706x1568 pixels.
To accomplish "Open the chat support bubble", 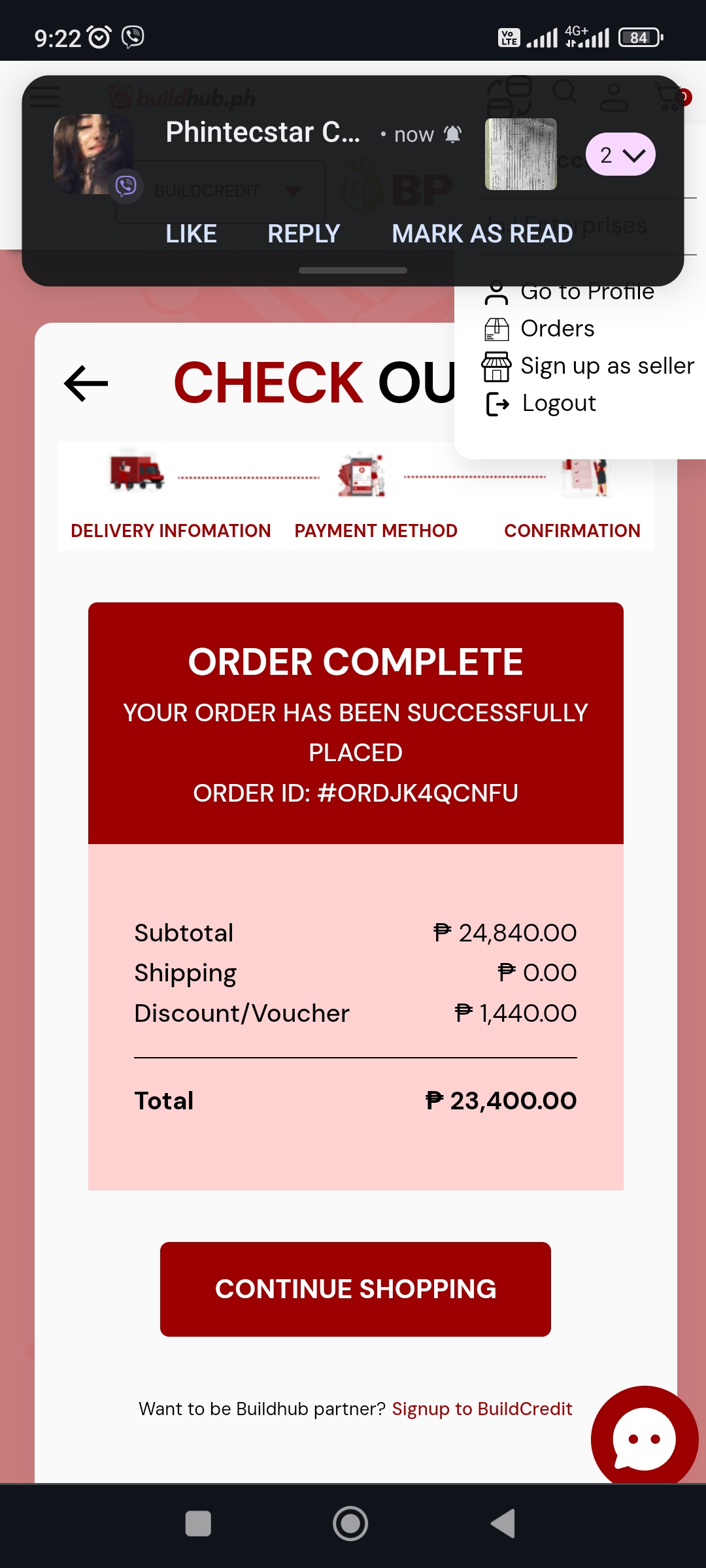I will click(644, 1439).
